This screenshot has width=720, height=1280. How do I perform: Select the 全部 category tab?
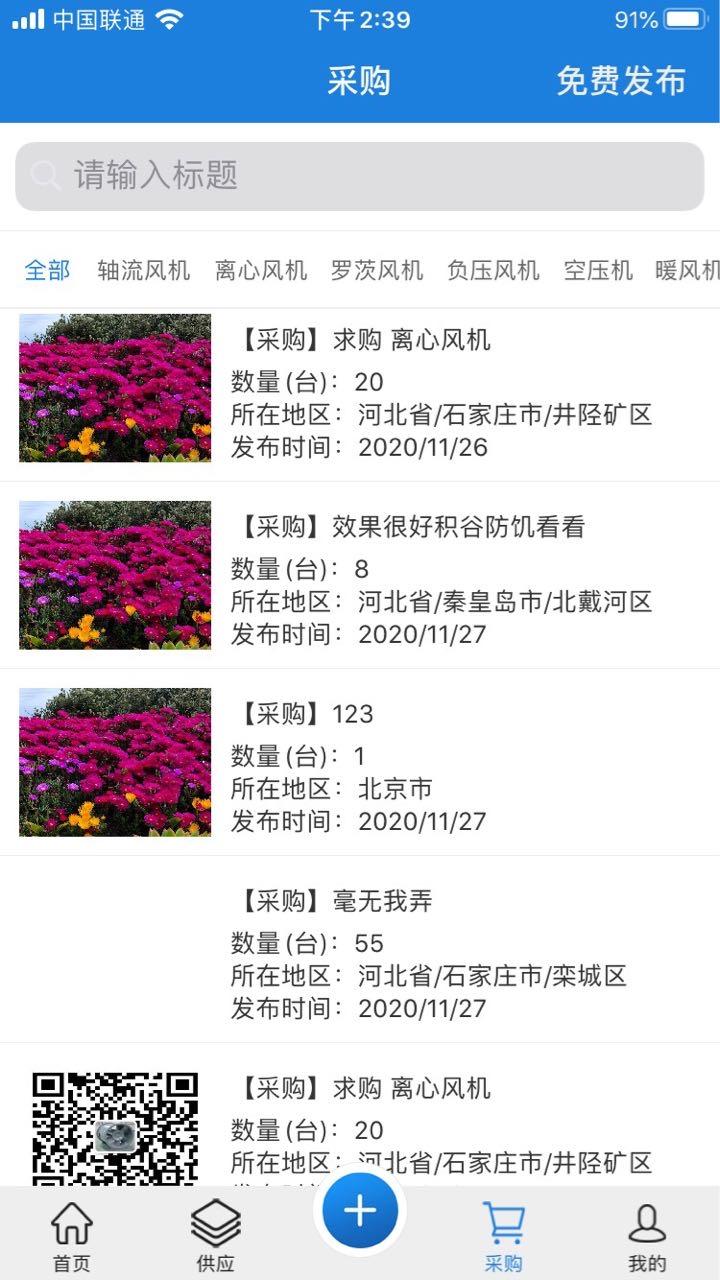[47, 270]
